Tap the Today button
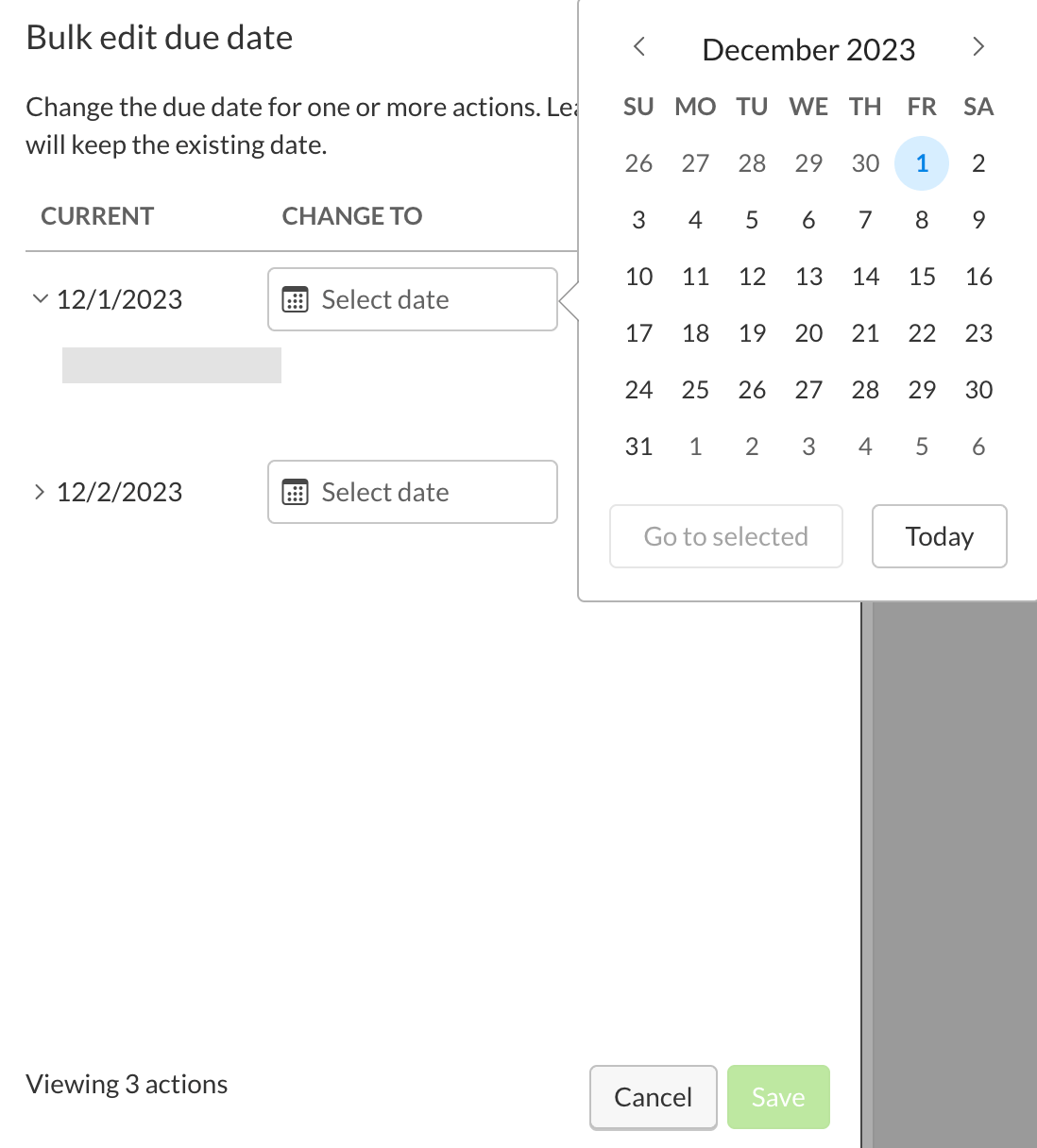Image resolution: width=1037 pixels, height=1148 pixels. tap(939, 536)
